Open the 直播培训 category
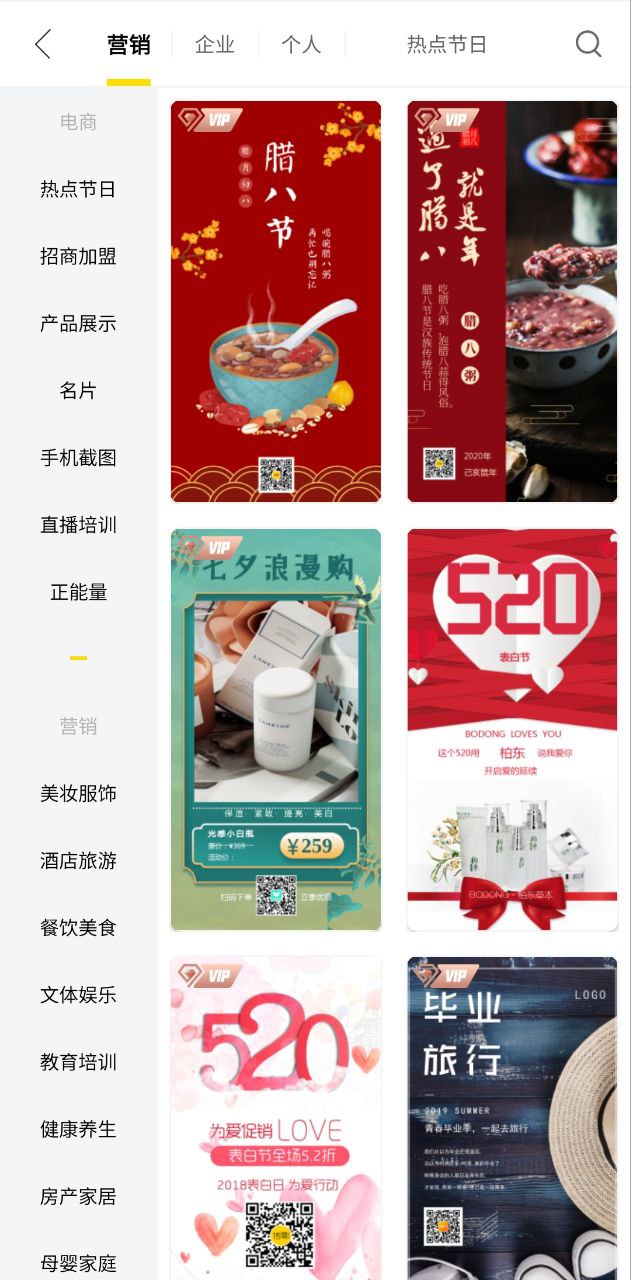This screenshot has width=631, height=1280. 78,524
